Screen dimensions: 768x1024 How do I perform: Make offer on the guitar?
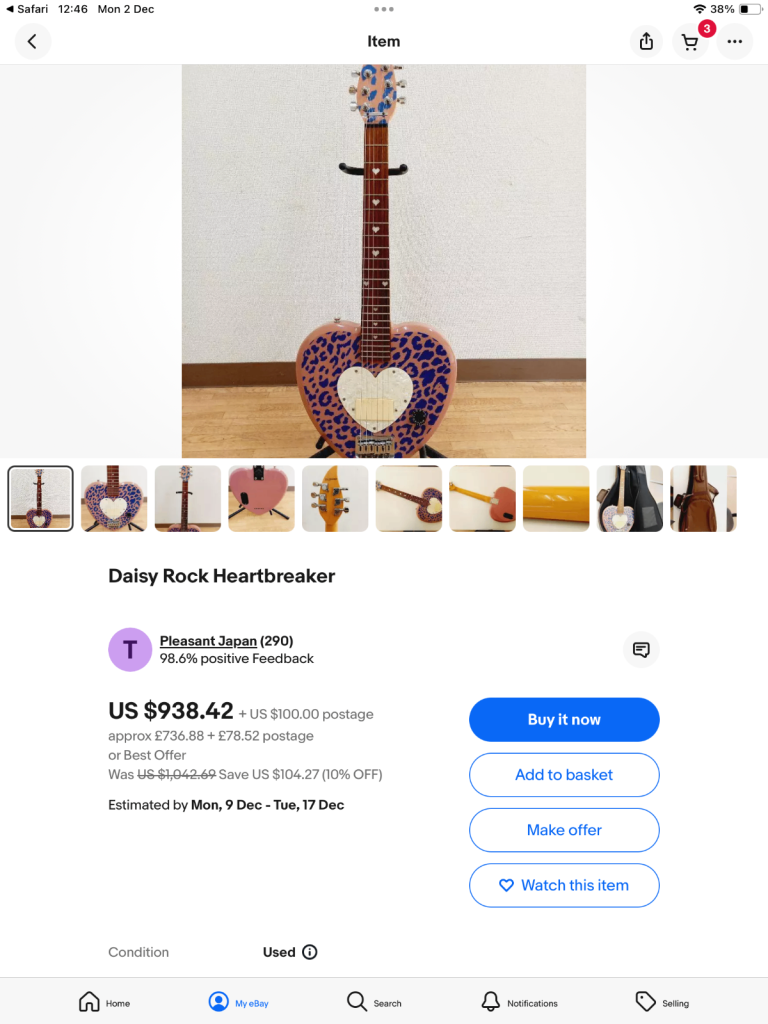(x=564, y=830)
